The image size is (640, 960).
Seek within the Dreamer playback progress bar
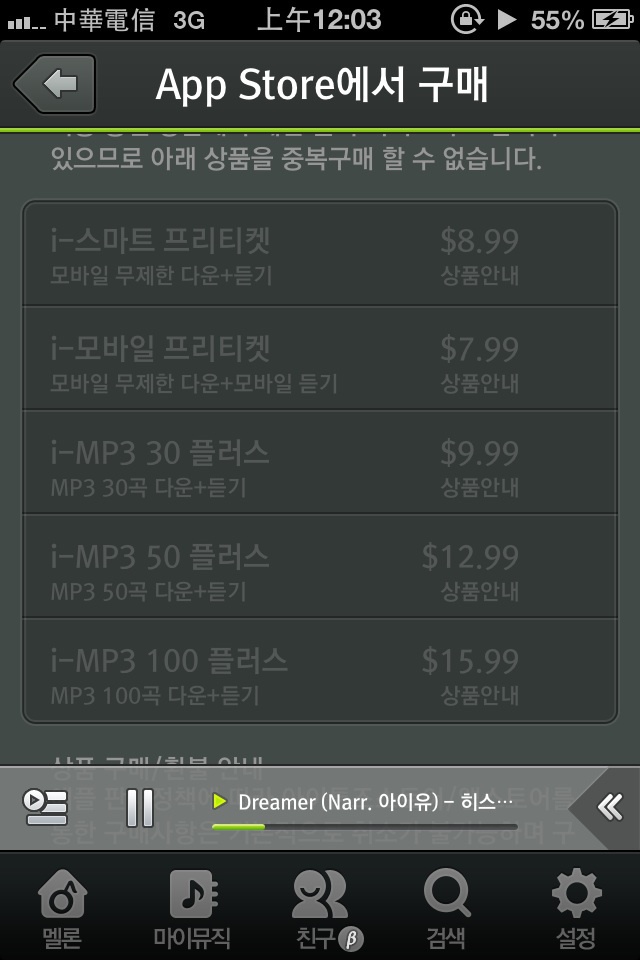pos(365,827)
